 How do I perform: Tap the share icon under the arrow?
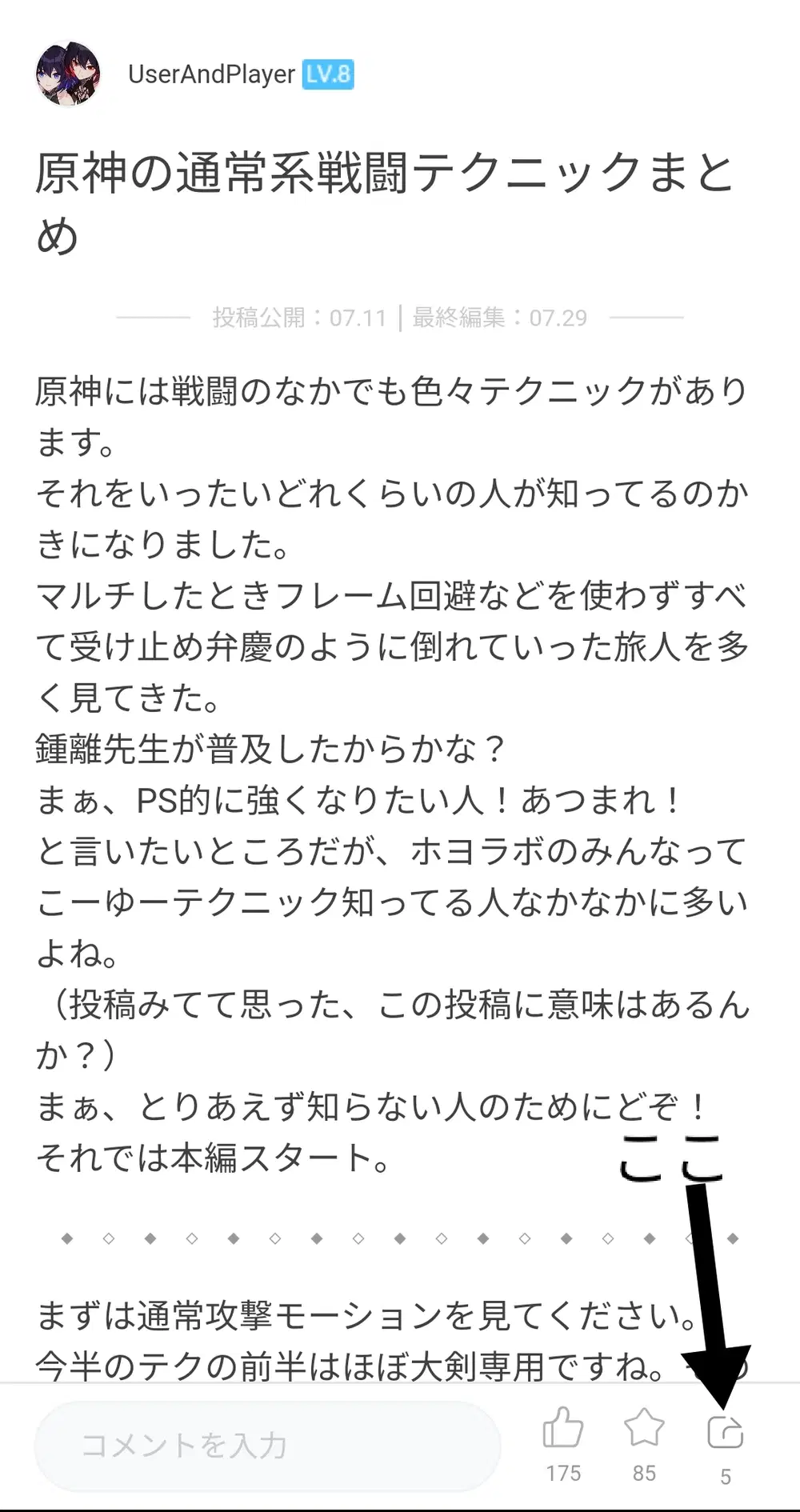(x=724, y=1432)
